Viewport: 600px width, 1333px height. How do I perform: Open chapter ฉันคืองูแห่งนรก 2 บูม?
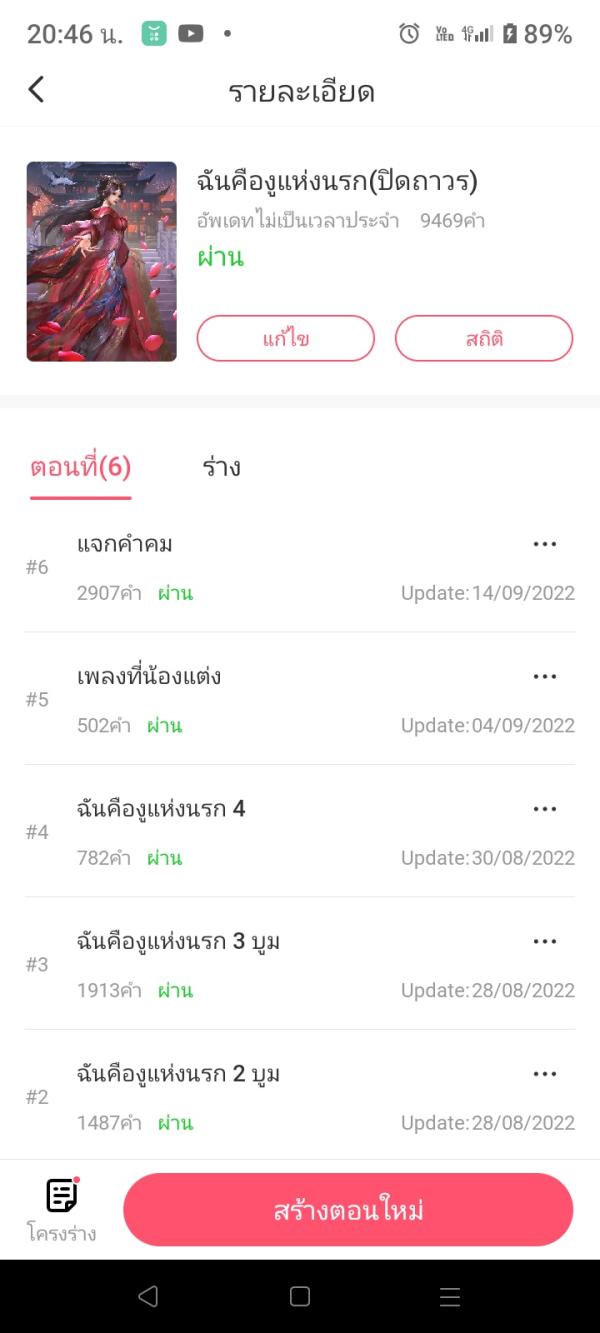tap(178, 1074)
